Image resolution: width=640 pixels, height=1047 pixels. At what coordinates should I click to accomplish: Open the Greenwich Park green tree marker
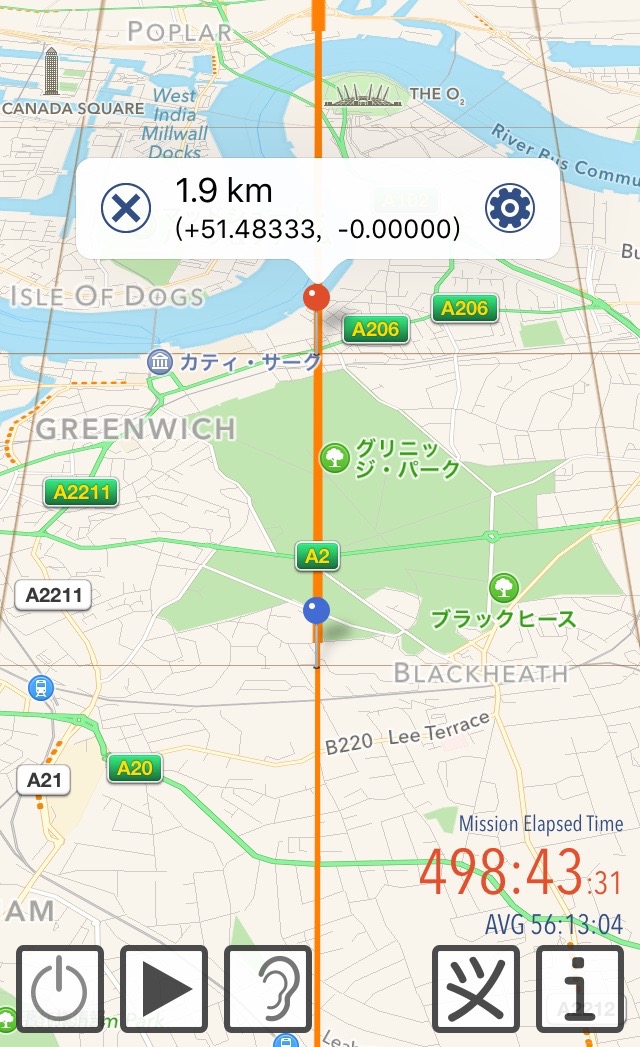pos(333,458)
